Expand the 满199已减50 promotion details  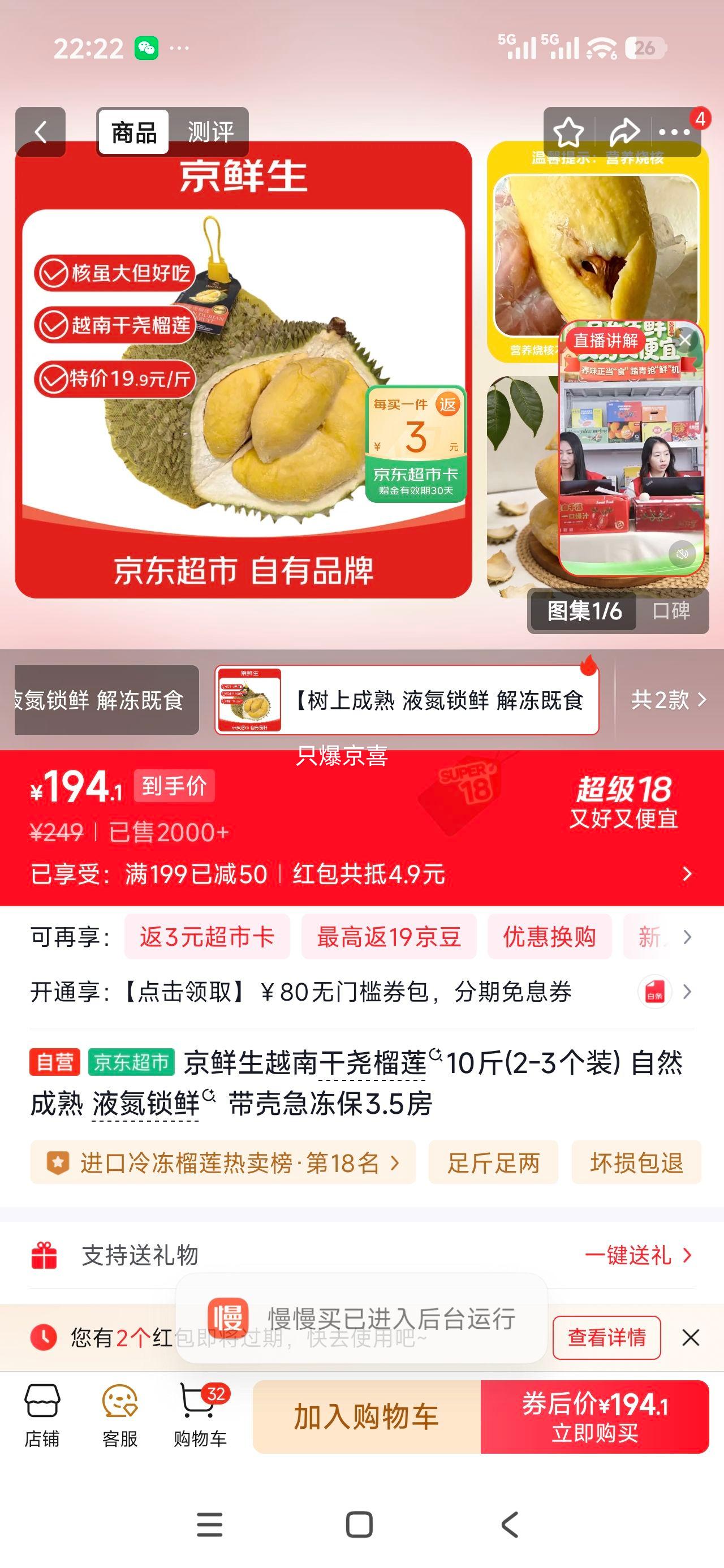click(361, 875)
